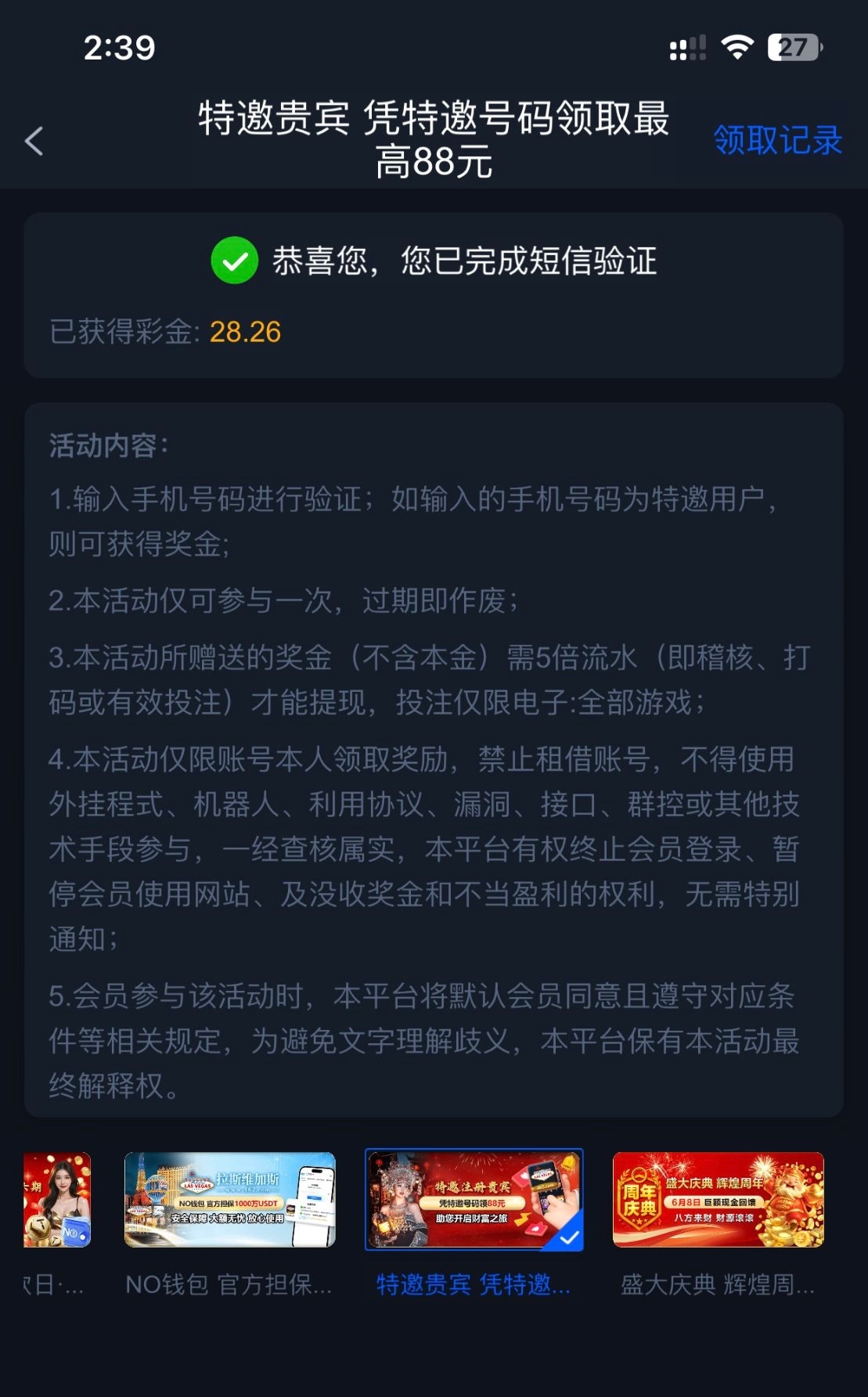868x1397 pixels.
Task: View the 盛大庆典 辉煌周年 promotion card
Action: [x=718, y=1199]
